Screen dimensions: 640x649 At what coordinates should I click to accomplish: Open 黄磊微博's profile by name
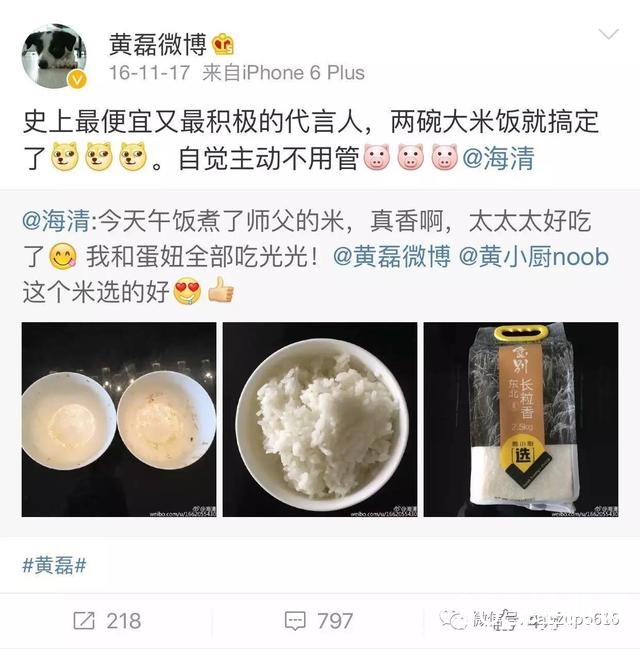pos(159,43)
